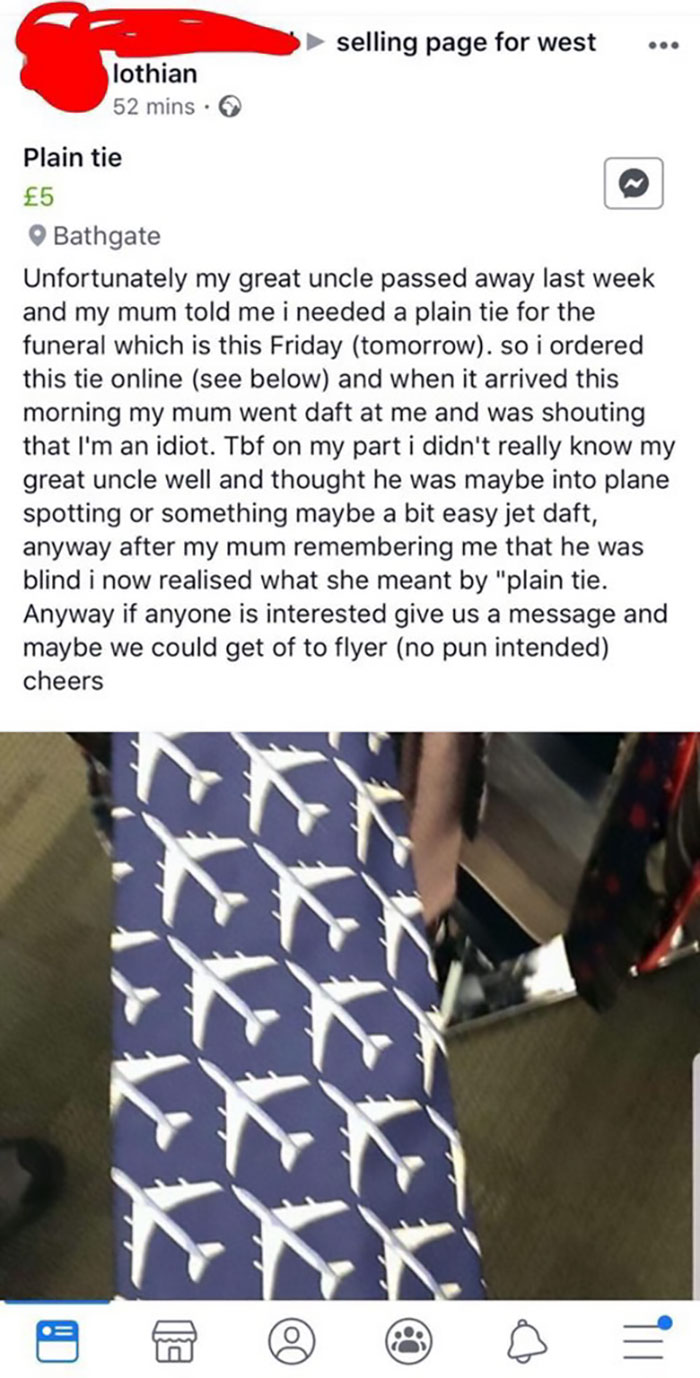Open the selling page for west lothian group
This screenshot has height=1378, width=700.
tap(466, 43)
